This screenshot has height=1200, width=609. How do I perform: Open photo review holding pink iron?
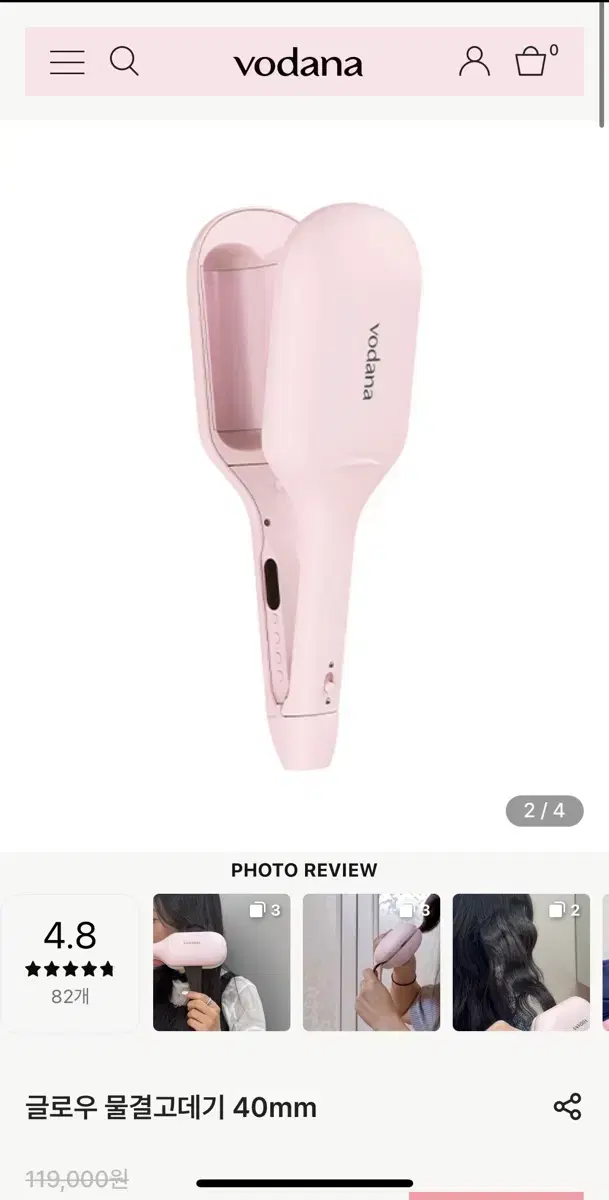pos(222,962)
